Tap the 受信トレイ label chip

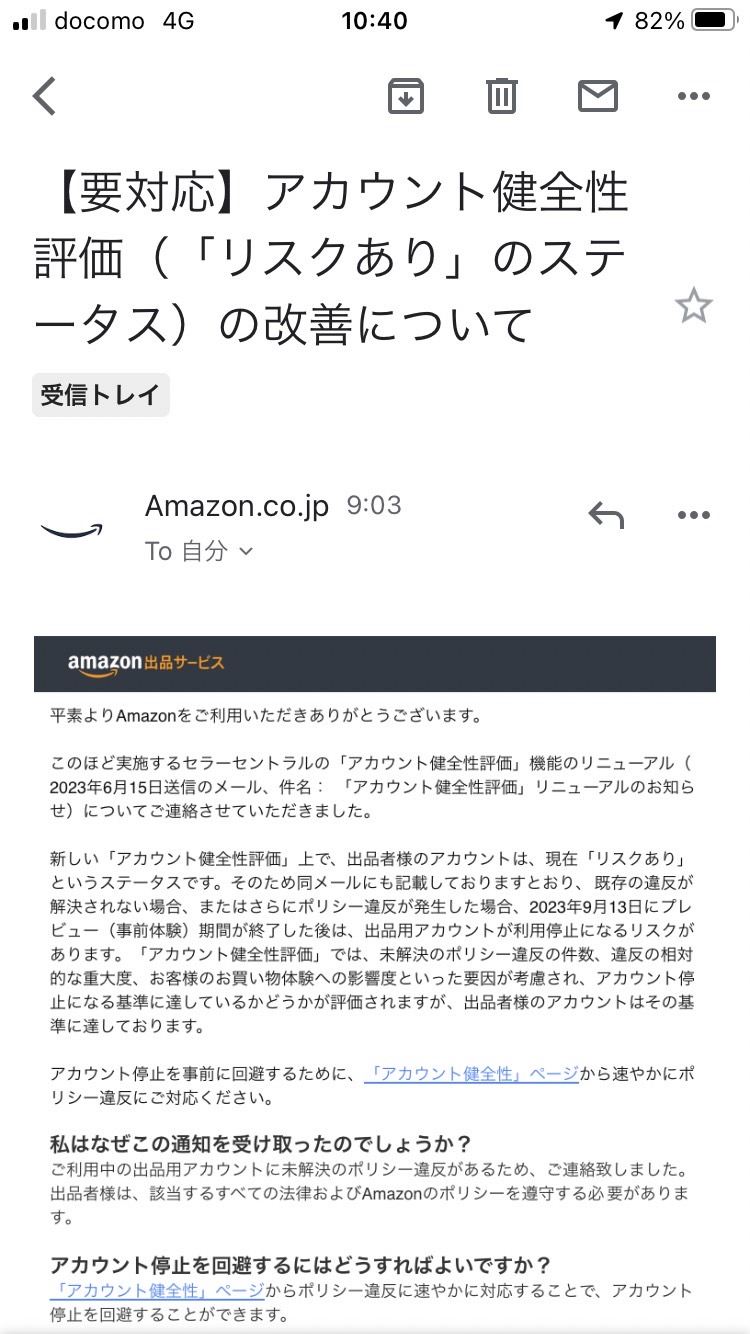(101, 395)
